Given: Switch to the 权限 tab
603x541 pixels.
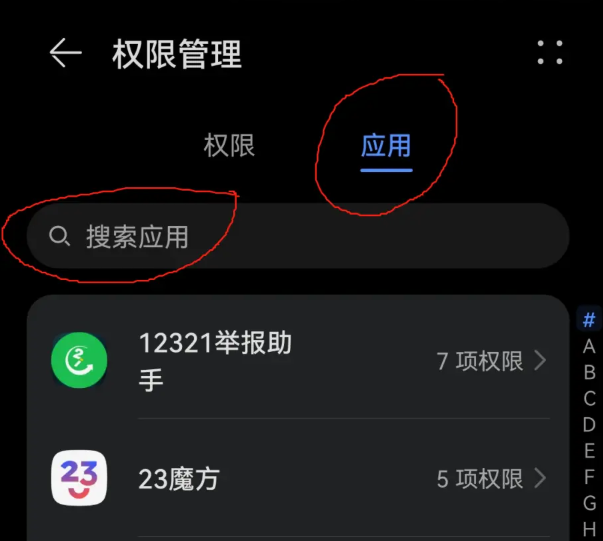Looking at the screenshot, I should [x=230, y=146].
